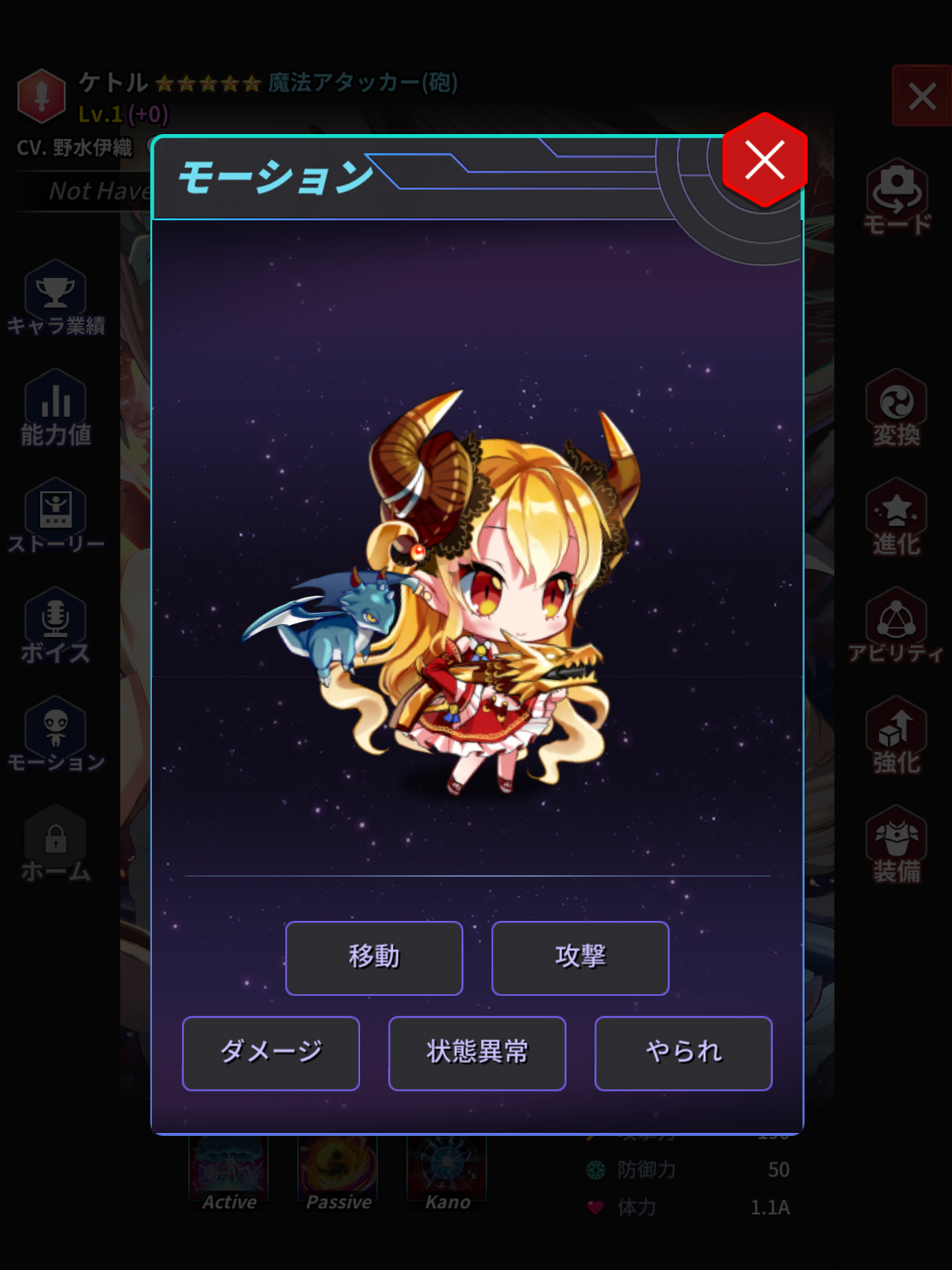Close the モーション dialog
The image size is (952, 1270).
[x=765, y=161]
